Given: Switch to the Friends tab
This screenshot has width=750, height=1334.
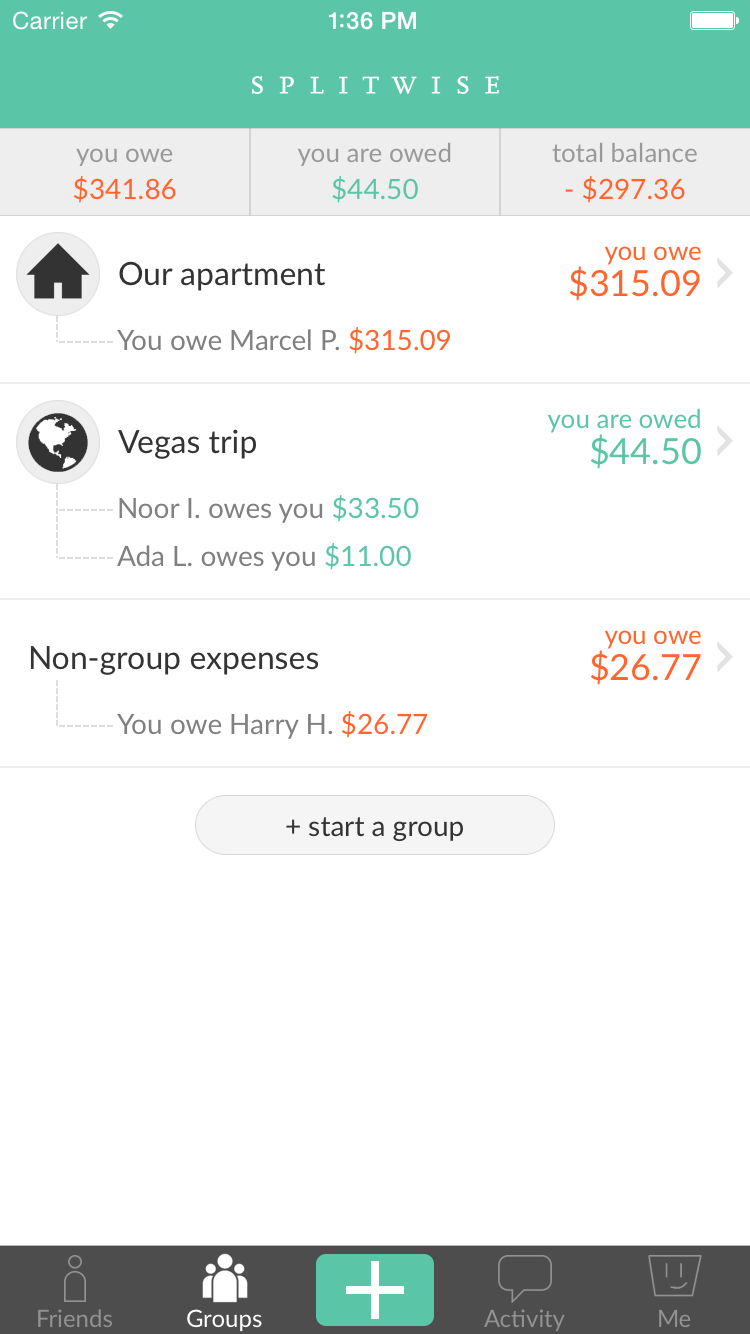Looking at the screenshot, I should [x=75, y=1292].
